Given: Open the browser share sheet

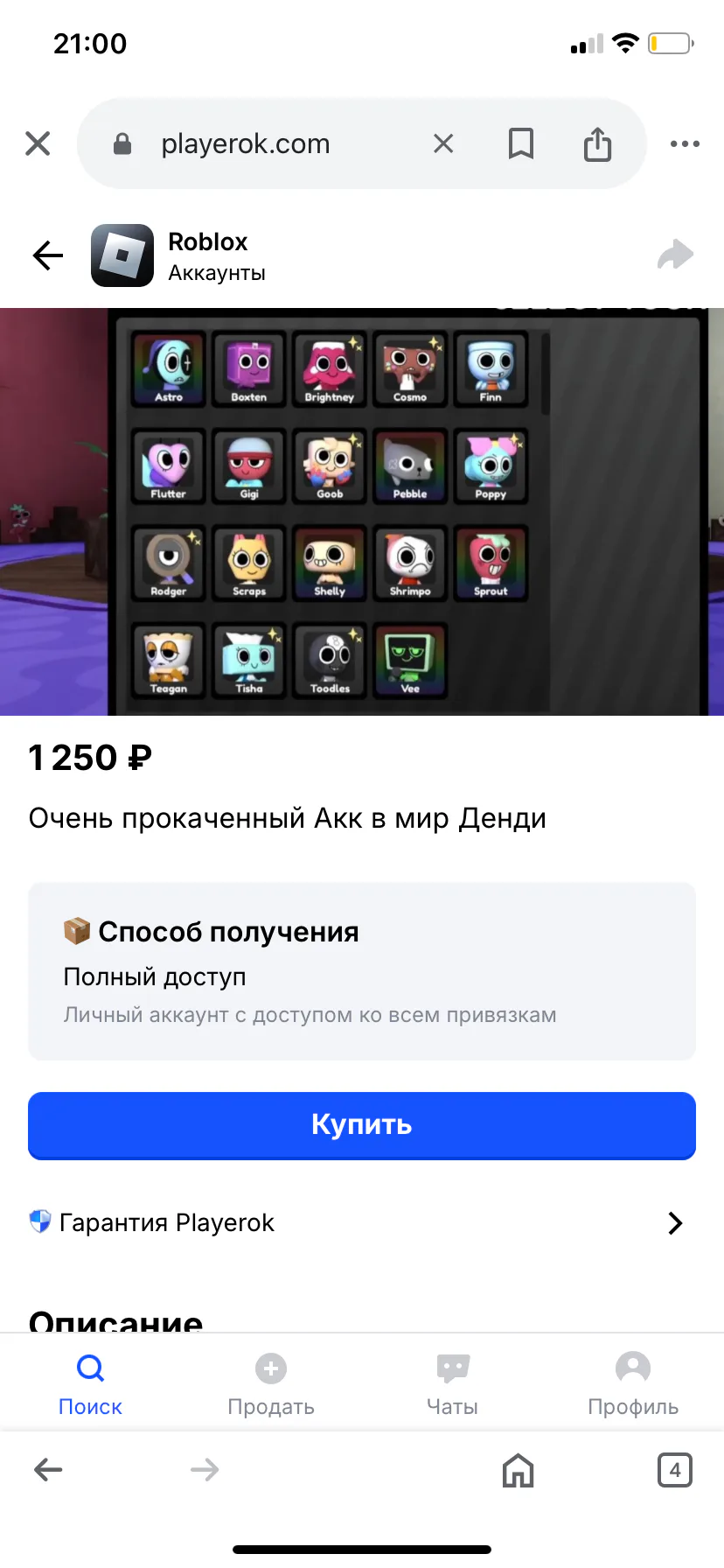Looking at the screenshot, I should 598,143.
